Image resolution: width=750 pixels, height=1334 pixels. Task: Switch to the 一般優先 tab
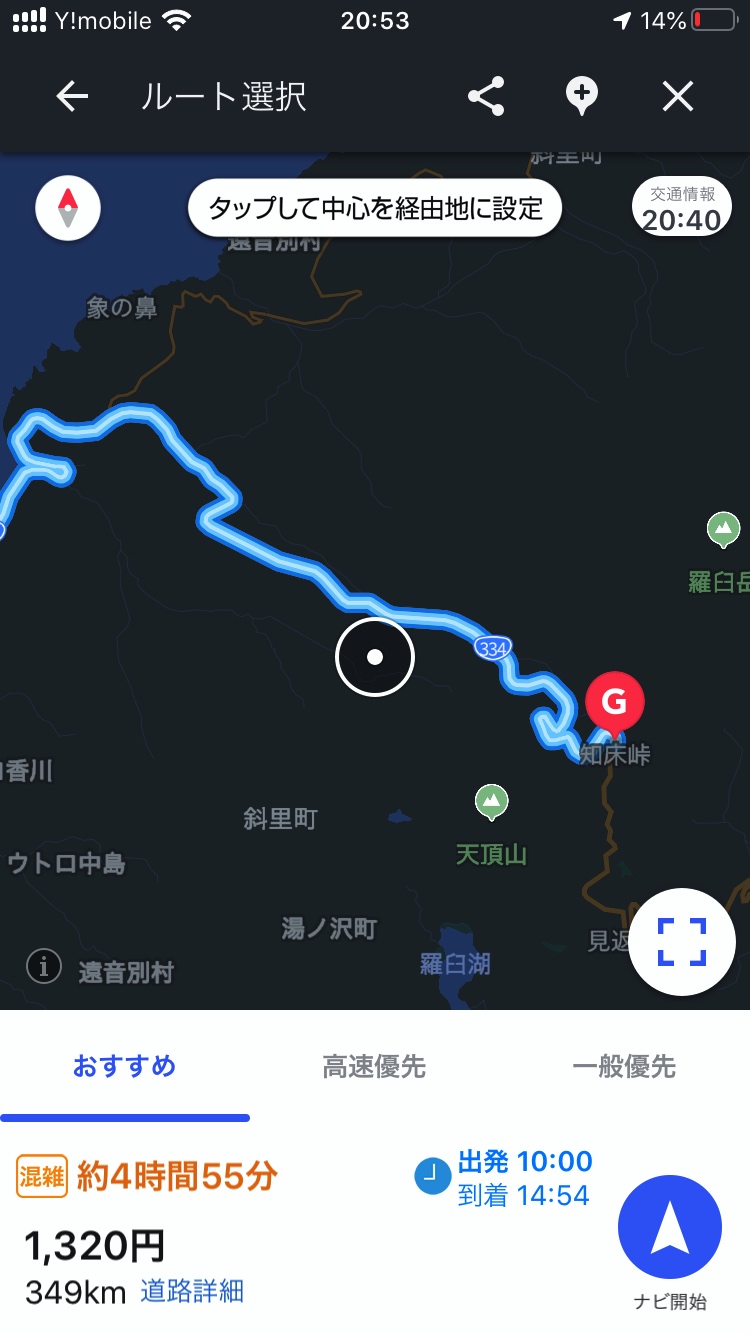coord(624,1067)
